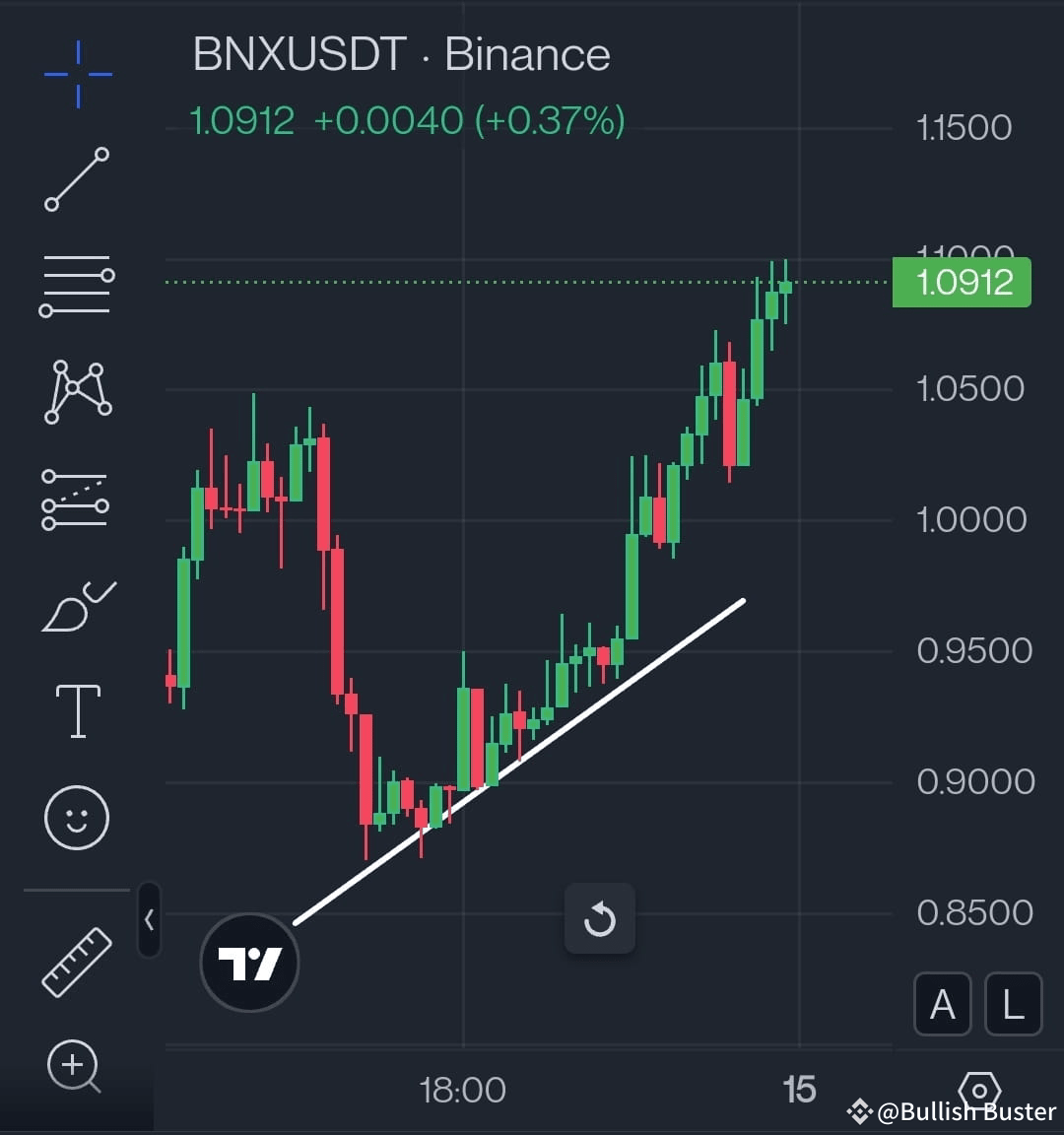Select the crosshair cursor tool
The image size is (1064, 1135).
coord(77,74)
